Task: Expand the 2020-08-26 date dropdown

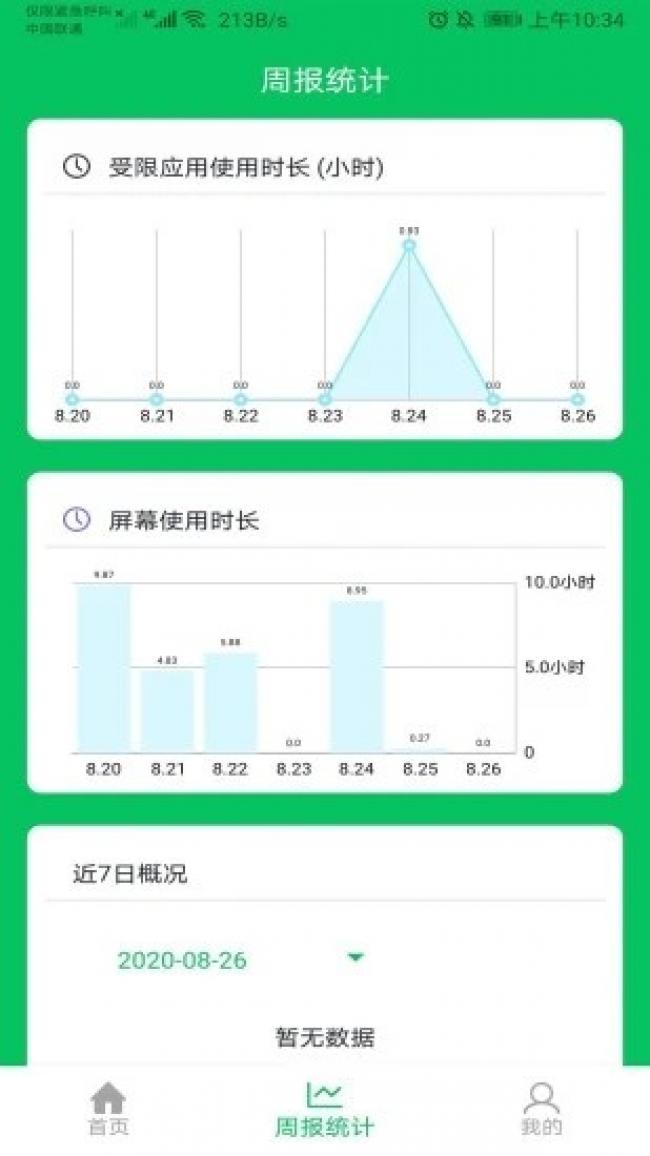Action: (241, 960)
